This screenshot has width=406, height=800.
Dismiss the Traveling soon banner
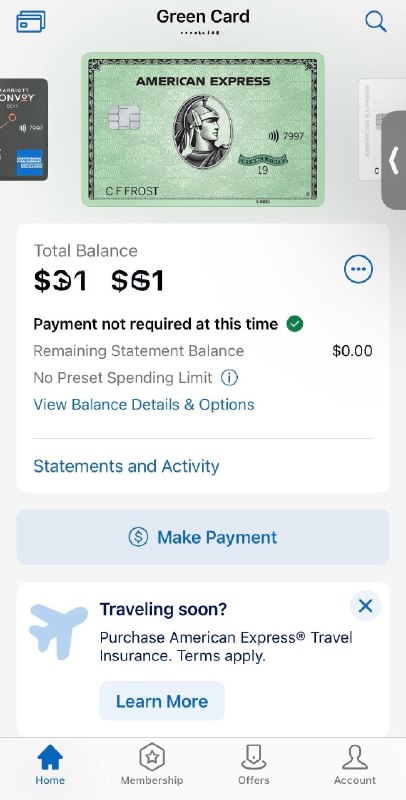tap(365, 606)
